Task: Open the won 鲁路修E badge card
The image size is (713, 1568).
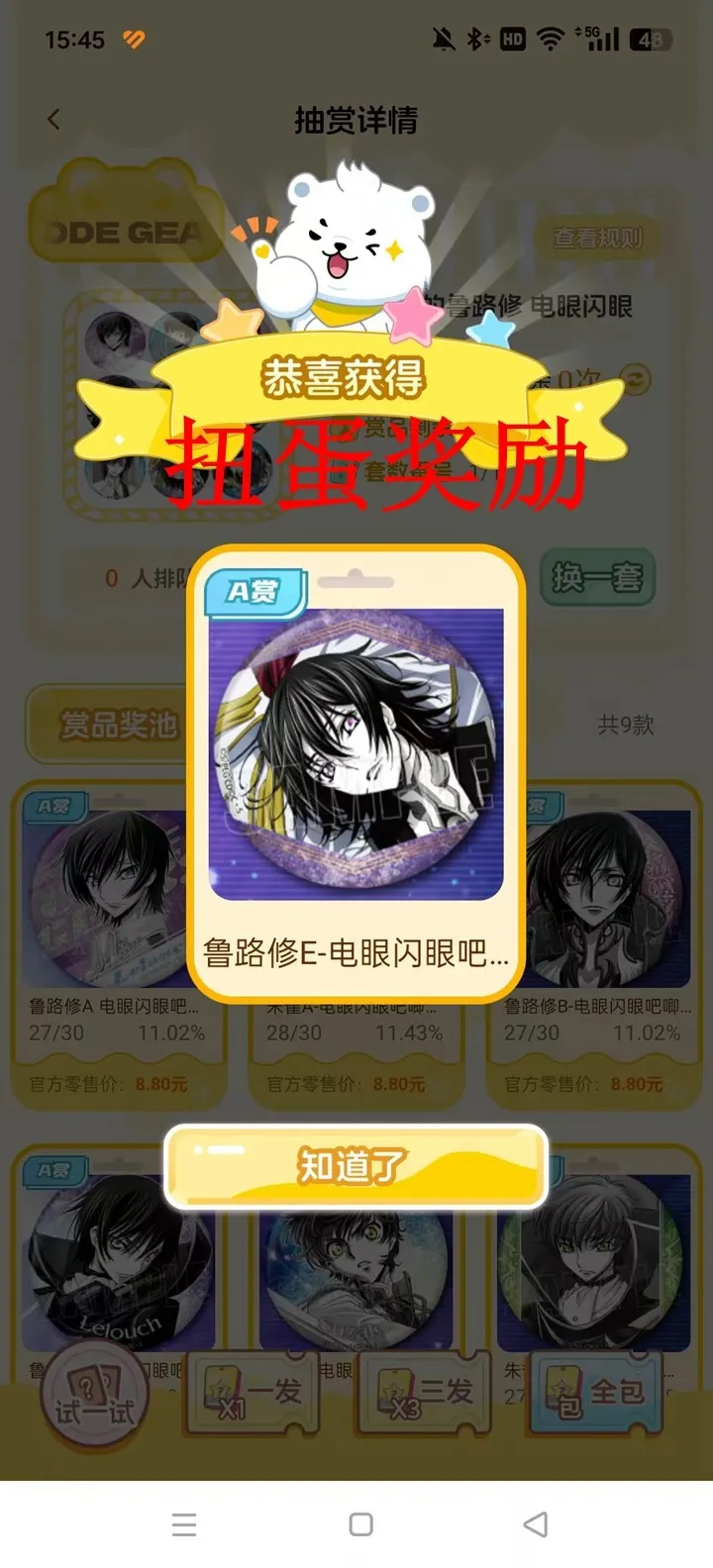Action: coord(356,772)
